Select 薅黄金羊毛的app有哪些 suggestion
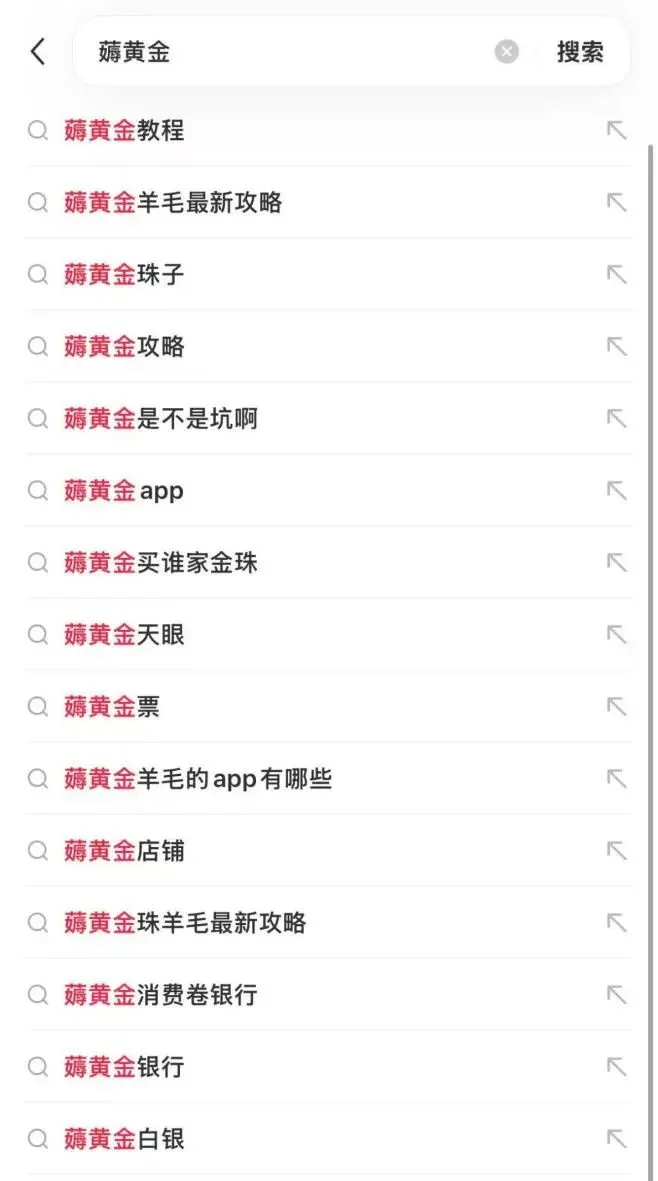Viewport: 658px width, 1181px height. point(197,779)
